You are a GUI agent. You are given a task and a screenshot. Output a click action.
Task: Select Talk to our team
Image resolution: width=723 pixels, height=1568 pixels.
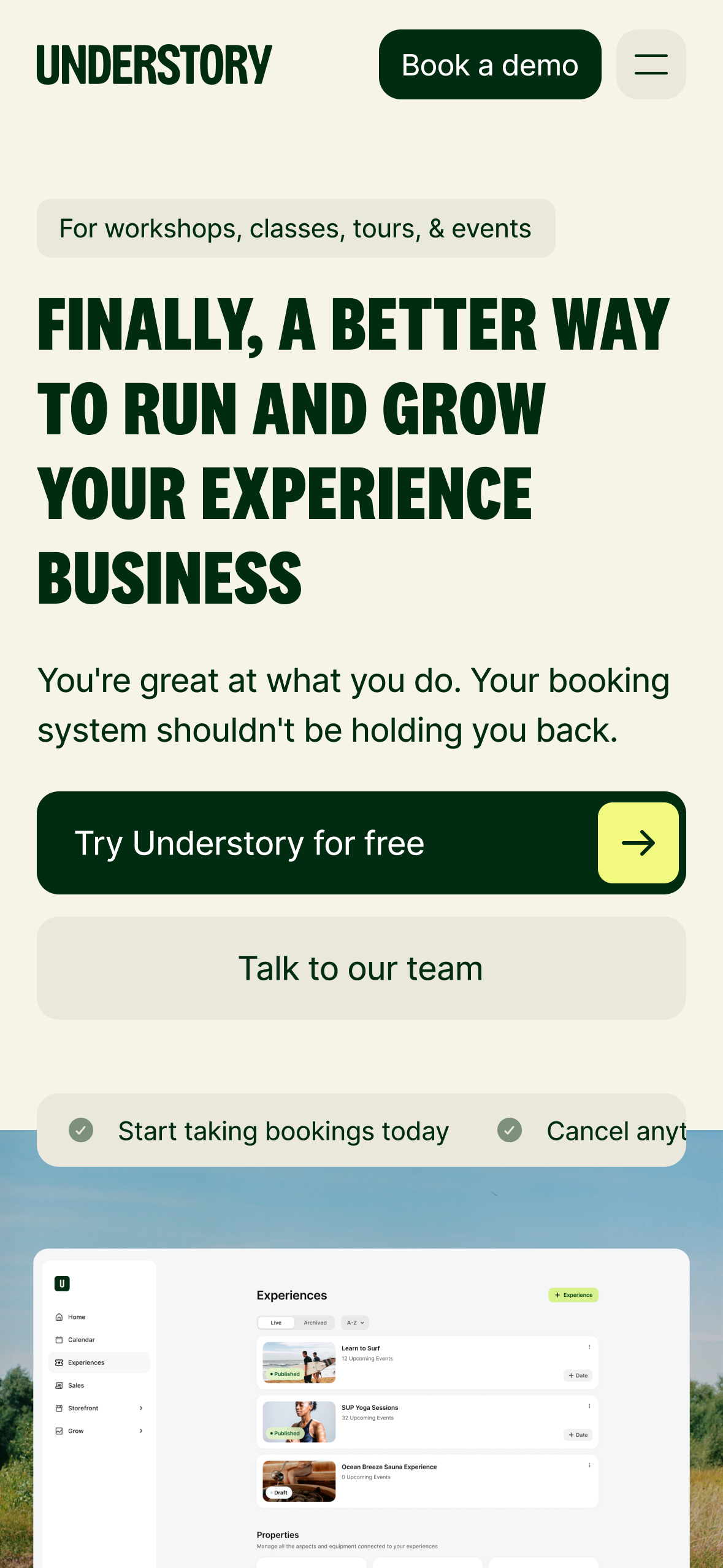tap(361, 967)
